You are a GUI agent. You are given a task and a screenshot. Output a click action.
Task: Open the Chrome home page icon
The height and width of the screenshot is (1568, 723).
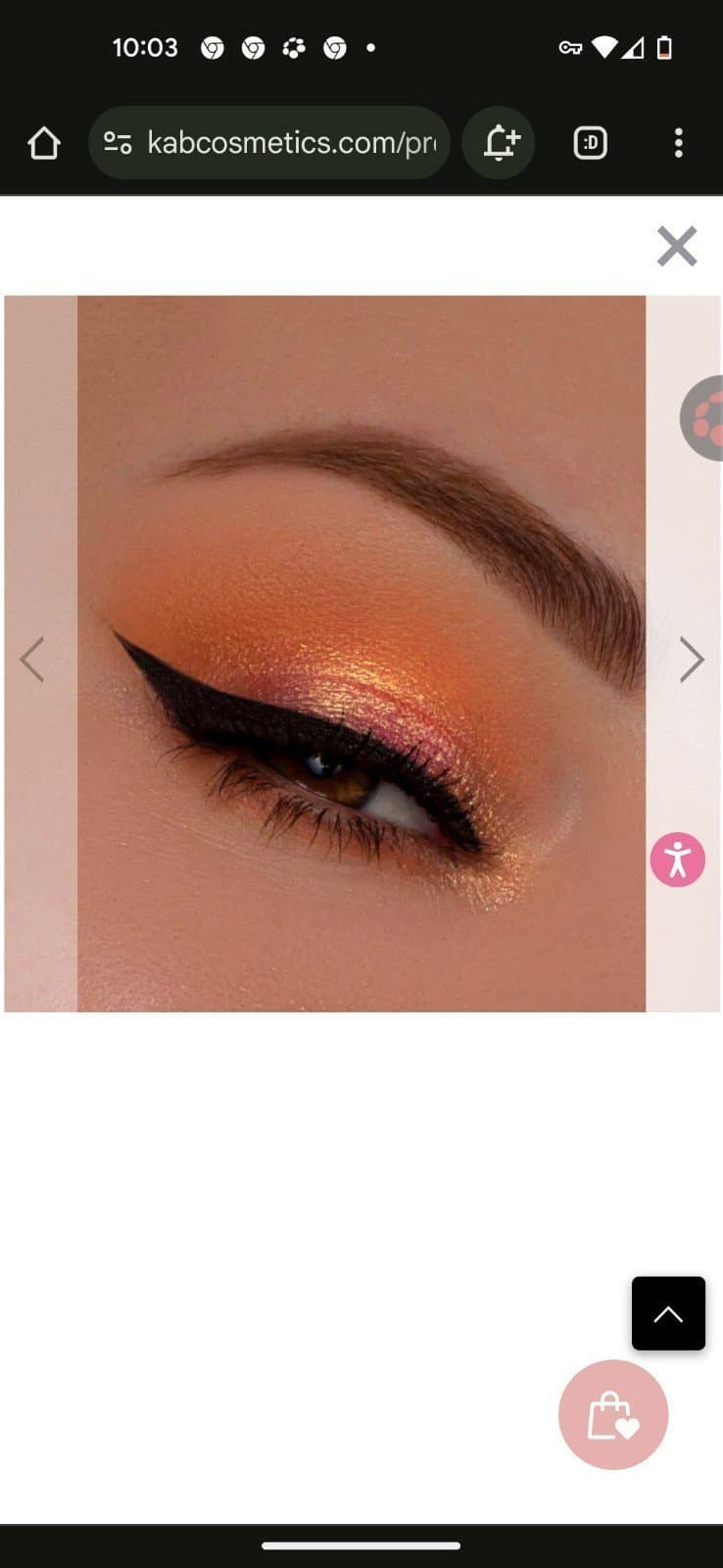42,142
